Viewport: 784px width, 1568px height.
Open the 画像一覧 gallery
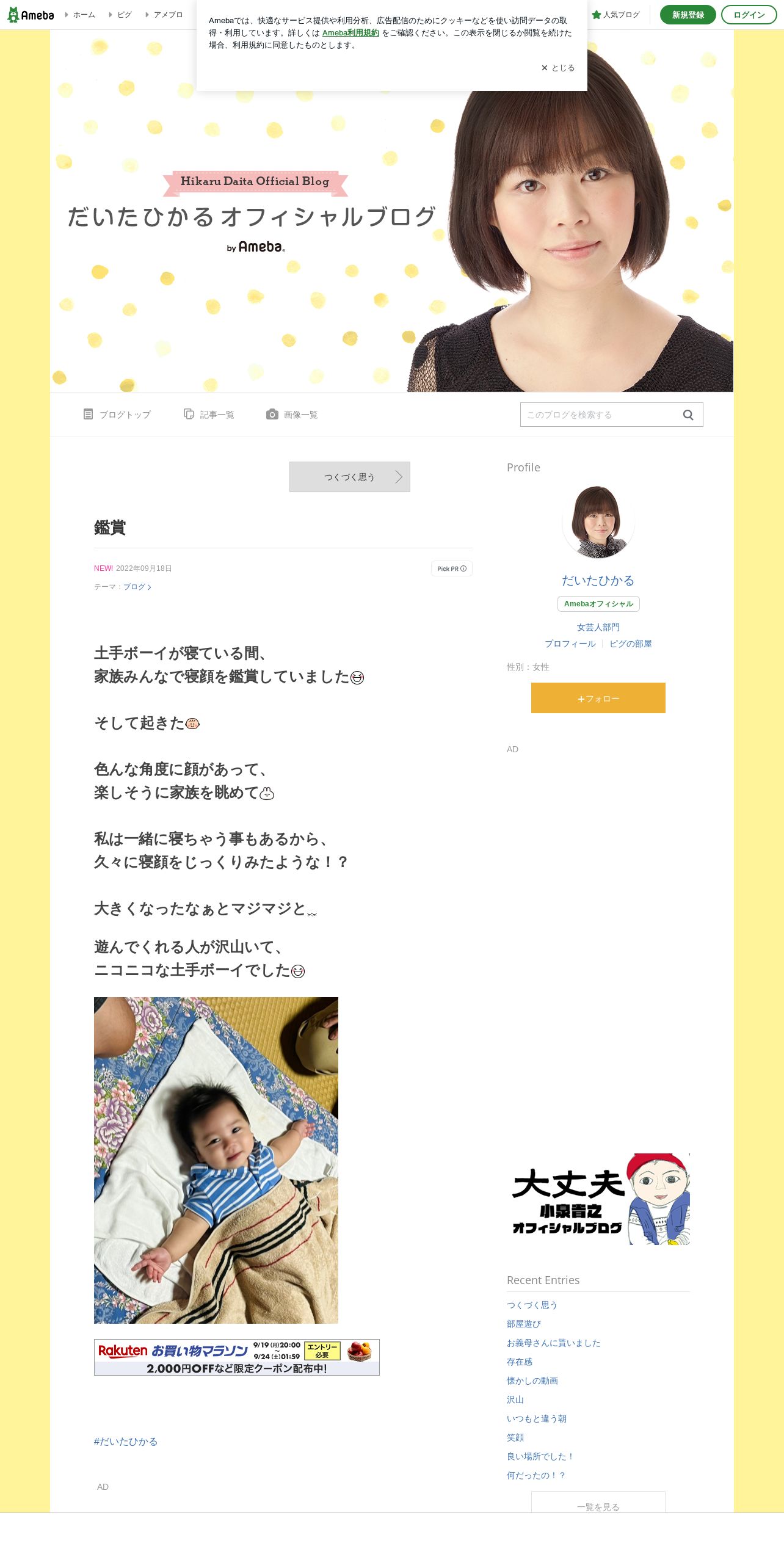pyautogui.click(x=292, y=415)
